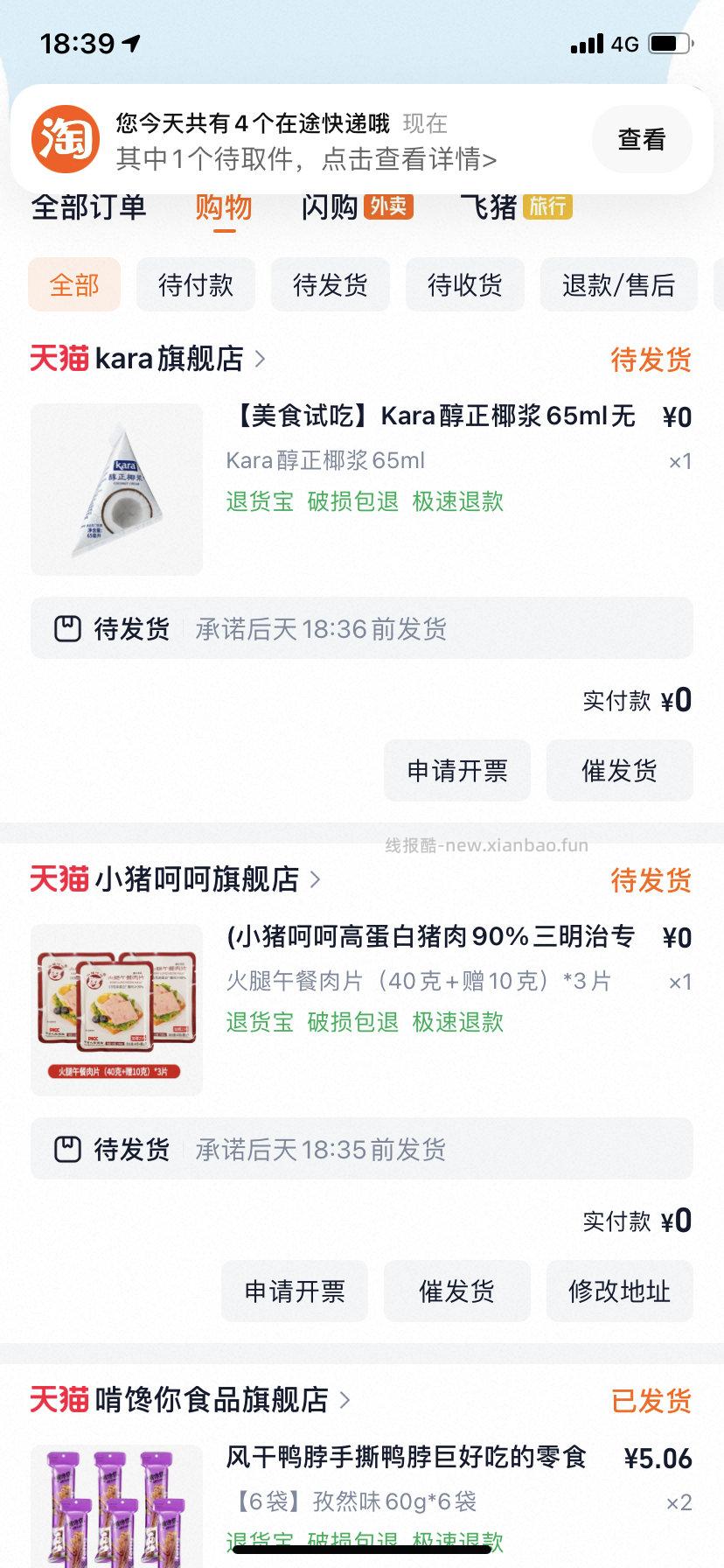Switch to the 待付款 orders filter
724x1568 pixels.
click(x=195, y=285)
